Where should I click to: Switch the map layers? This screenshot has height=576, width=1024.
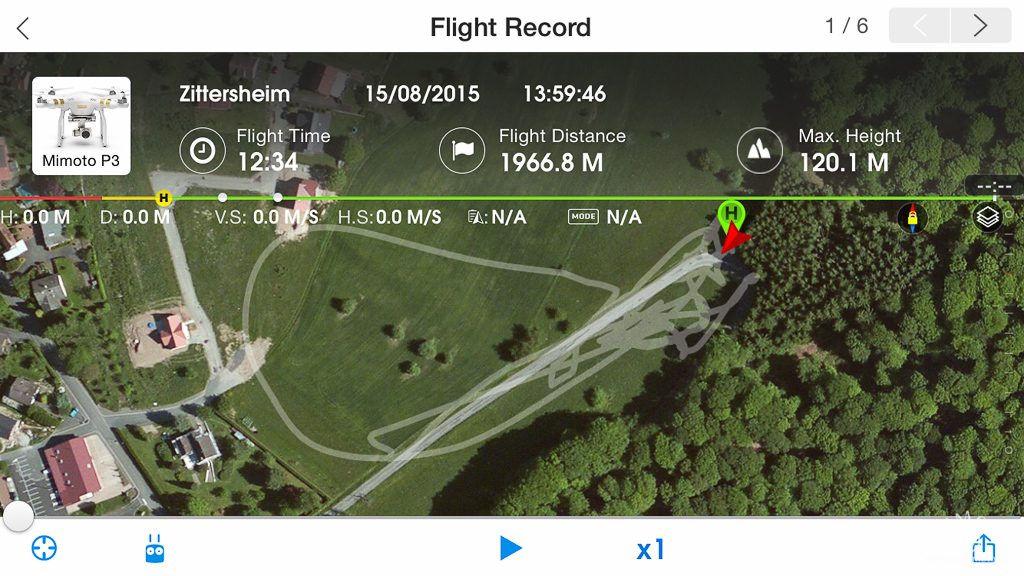pos(988,217)
